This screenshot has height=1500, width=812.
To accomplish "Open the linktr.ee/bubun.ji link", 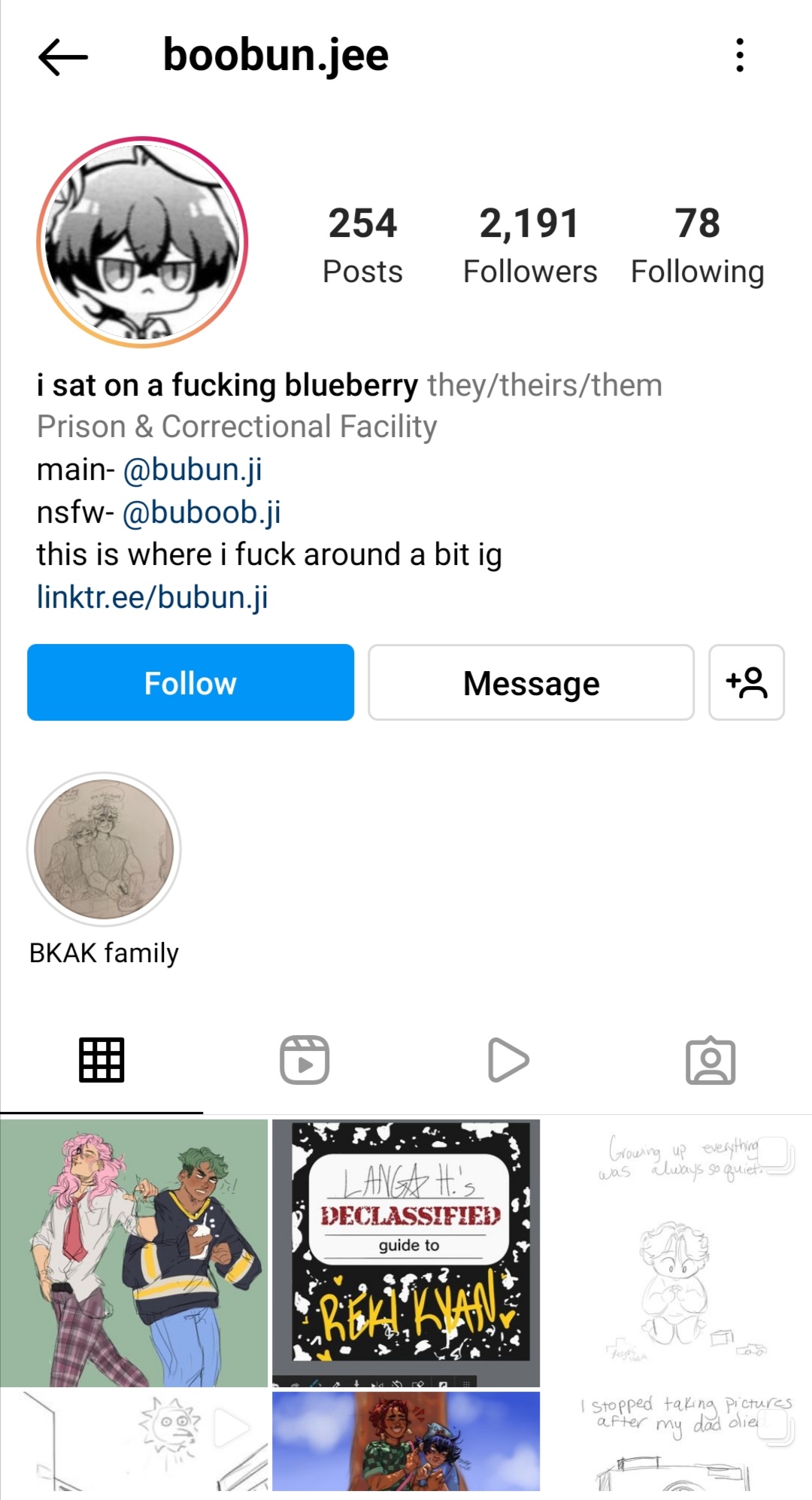I will point(153,597).
